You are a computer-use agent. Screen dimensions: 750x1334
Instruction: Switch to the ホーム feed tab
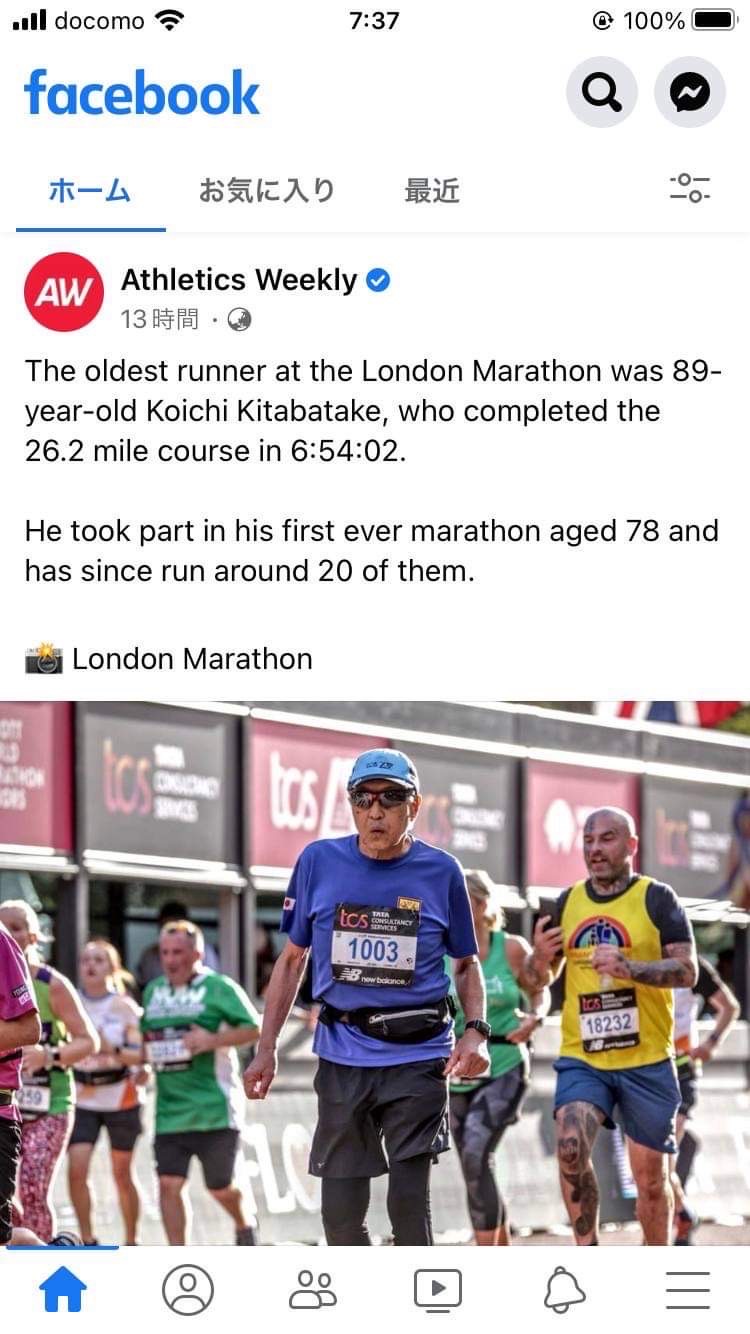(90, 190)
